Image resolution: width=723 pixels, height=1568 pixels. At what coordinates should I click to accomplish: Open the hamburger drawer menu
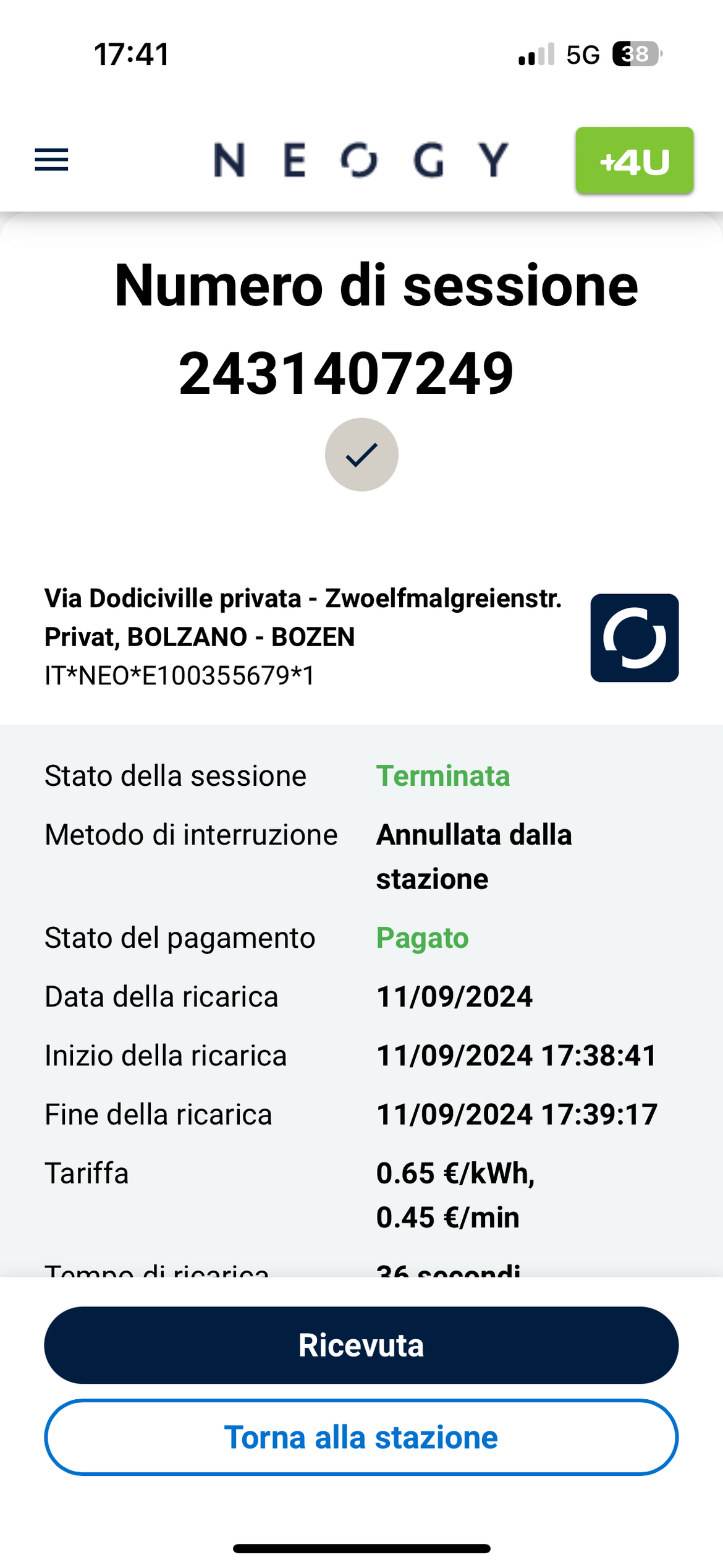click(51, 160)
